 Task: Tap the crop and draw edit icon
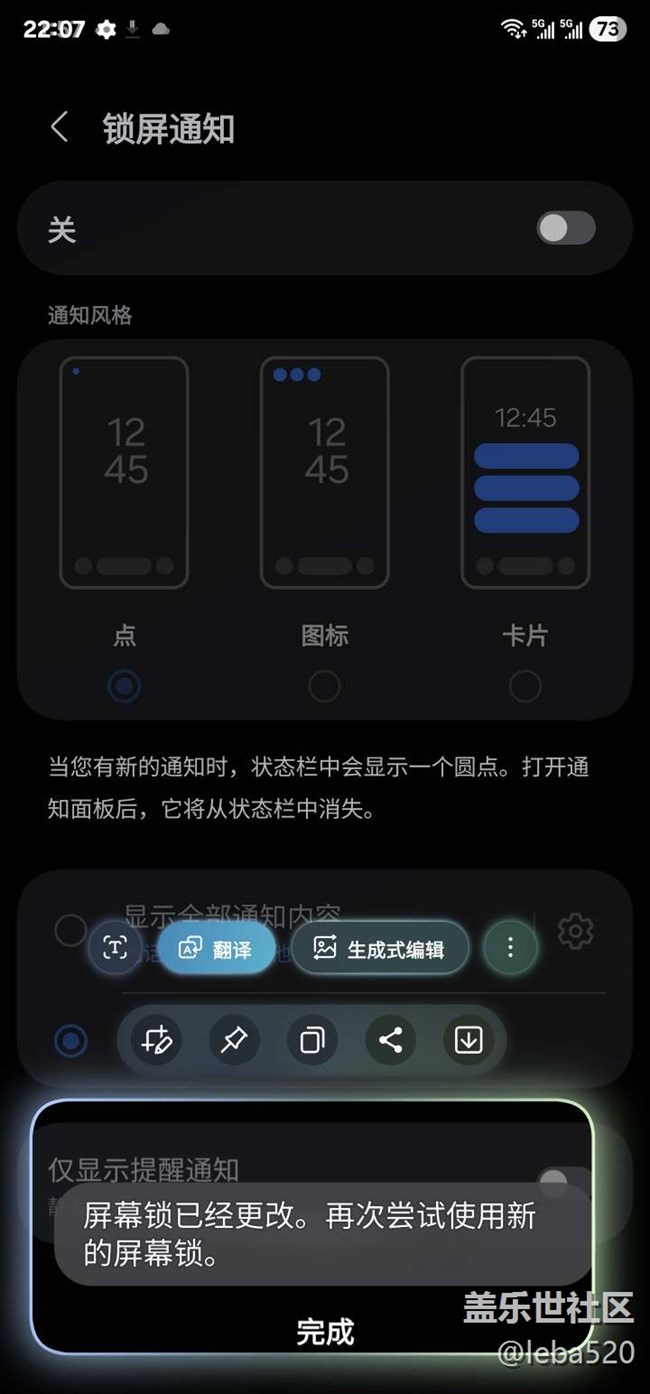[x=157, y=1040]
